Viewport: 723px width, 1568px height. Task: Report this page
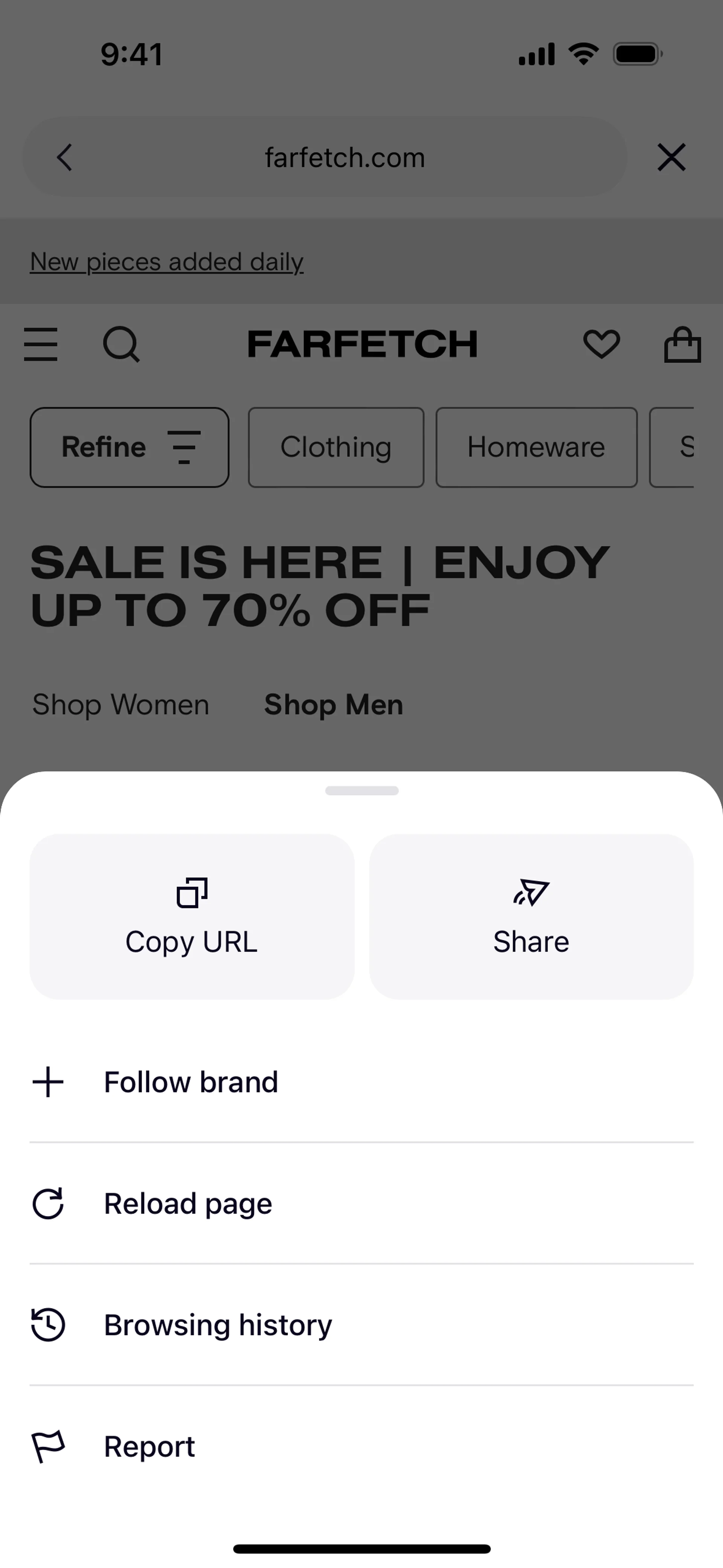(361, 1447)
